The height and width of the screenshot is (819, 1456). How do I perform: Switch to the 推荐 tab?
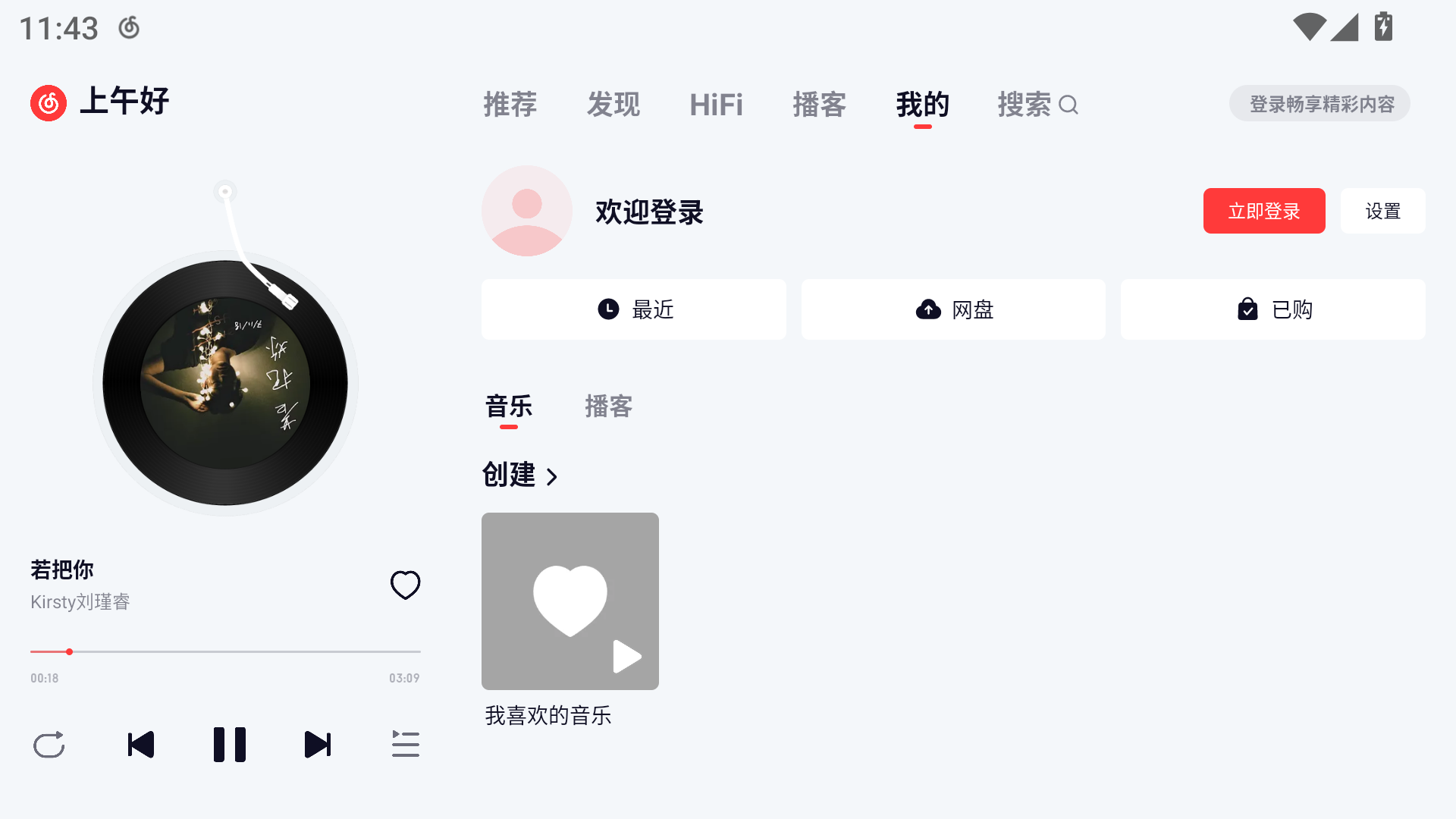pyautogui.click(x=510, y=105)
